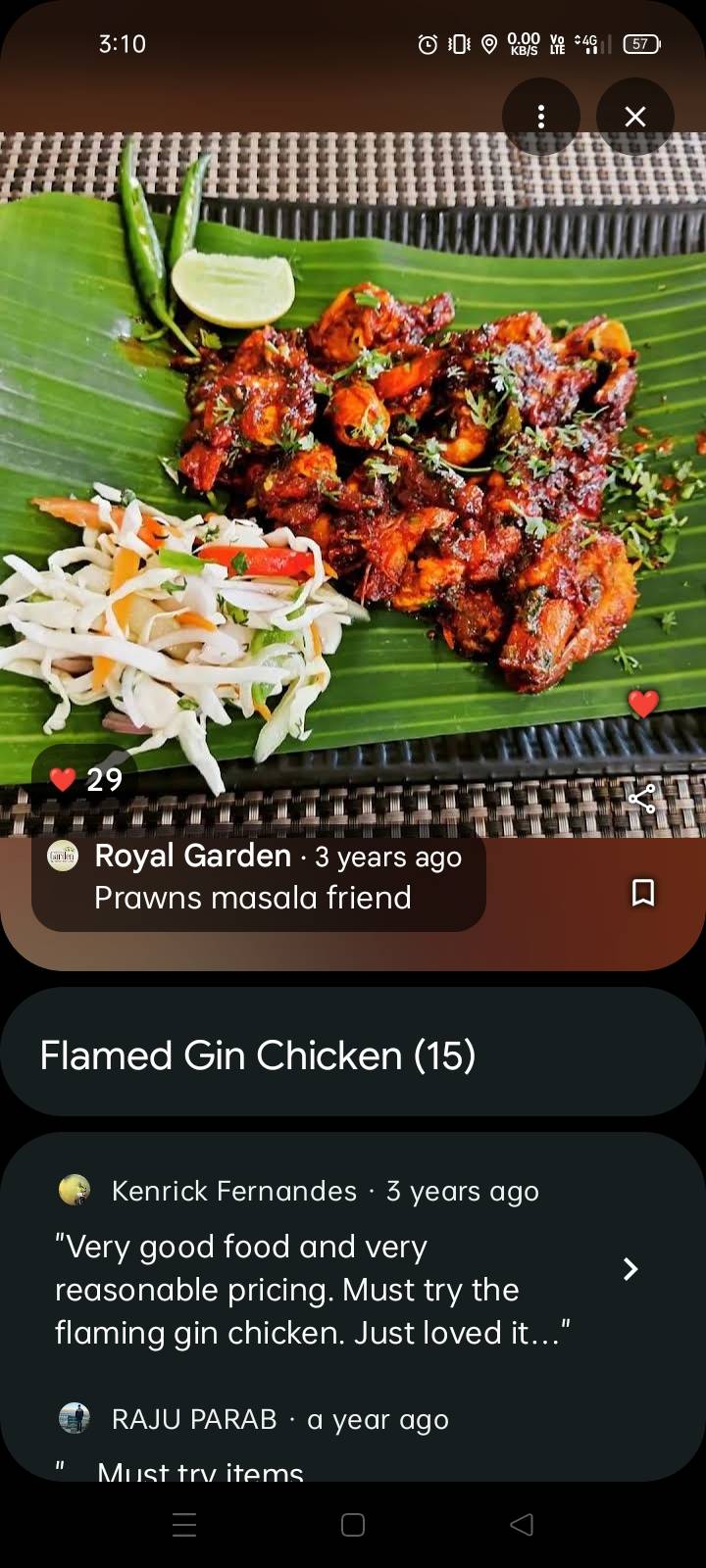Image resolution: width=706 pixels, height=1568 pixels.
Task: Tap the Kenrick Fernandes reviewer name
Action: pyautogui.click(x=233, y=1191)
